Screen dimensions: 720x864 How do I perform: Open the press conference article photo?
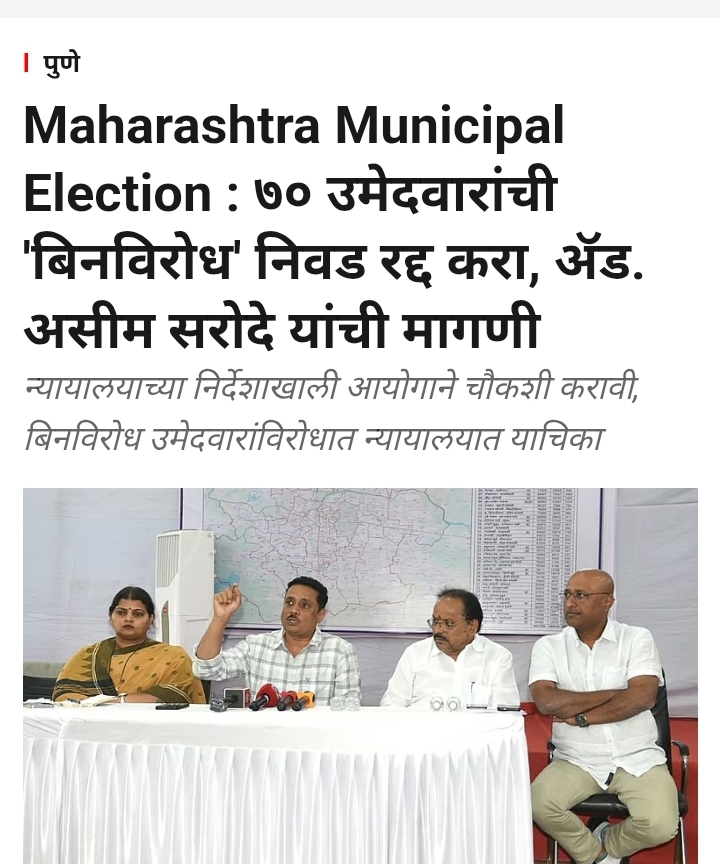point(360,675)
